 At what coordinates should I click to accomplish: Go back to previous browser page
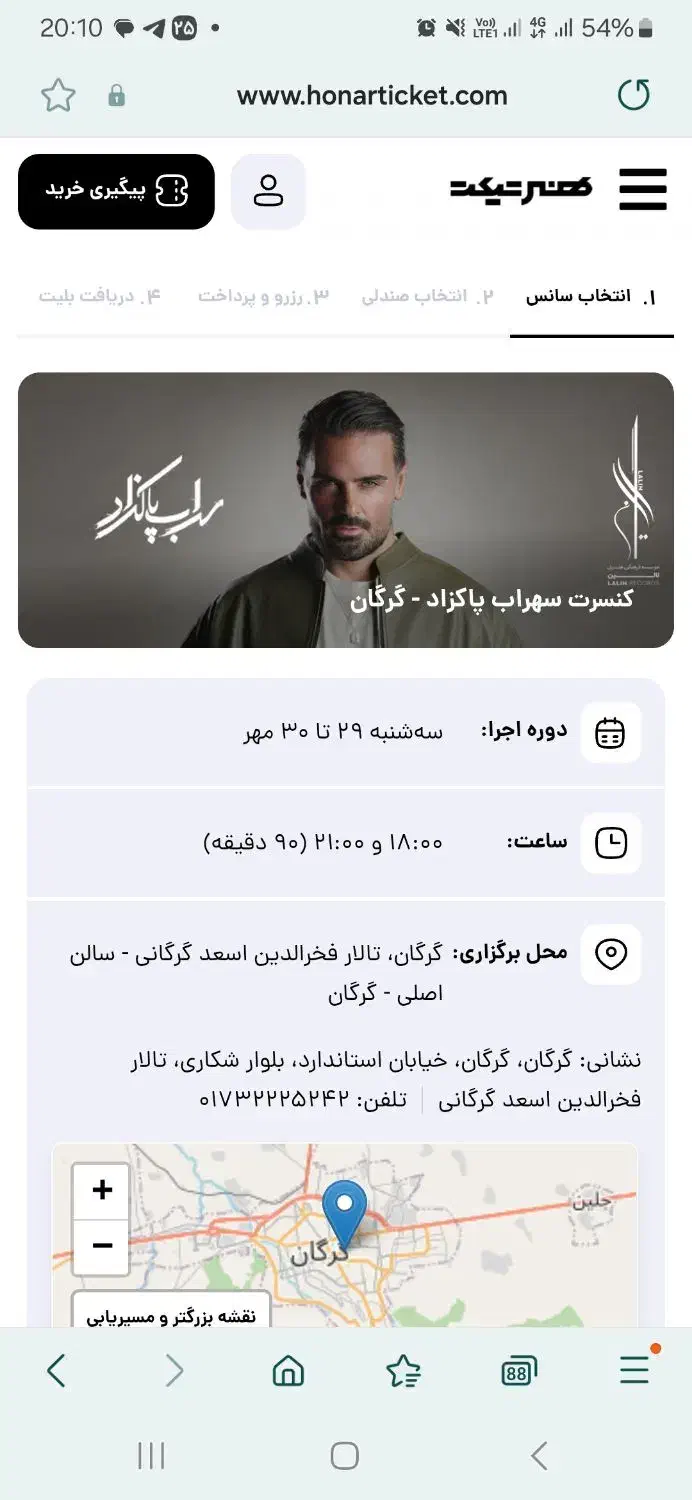pos(57,1371)
